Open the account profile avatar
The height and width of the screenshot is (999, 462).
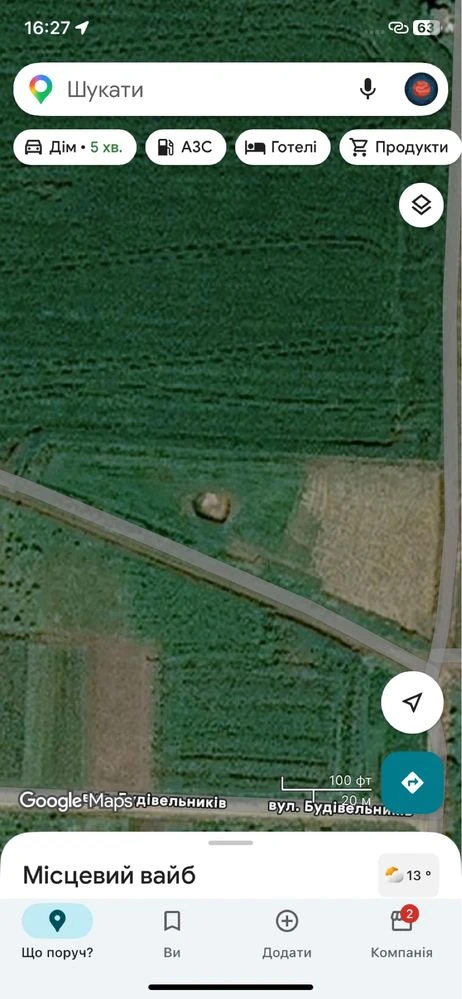[421, 89]
